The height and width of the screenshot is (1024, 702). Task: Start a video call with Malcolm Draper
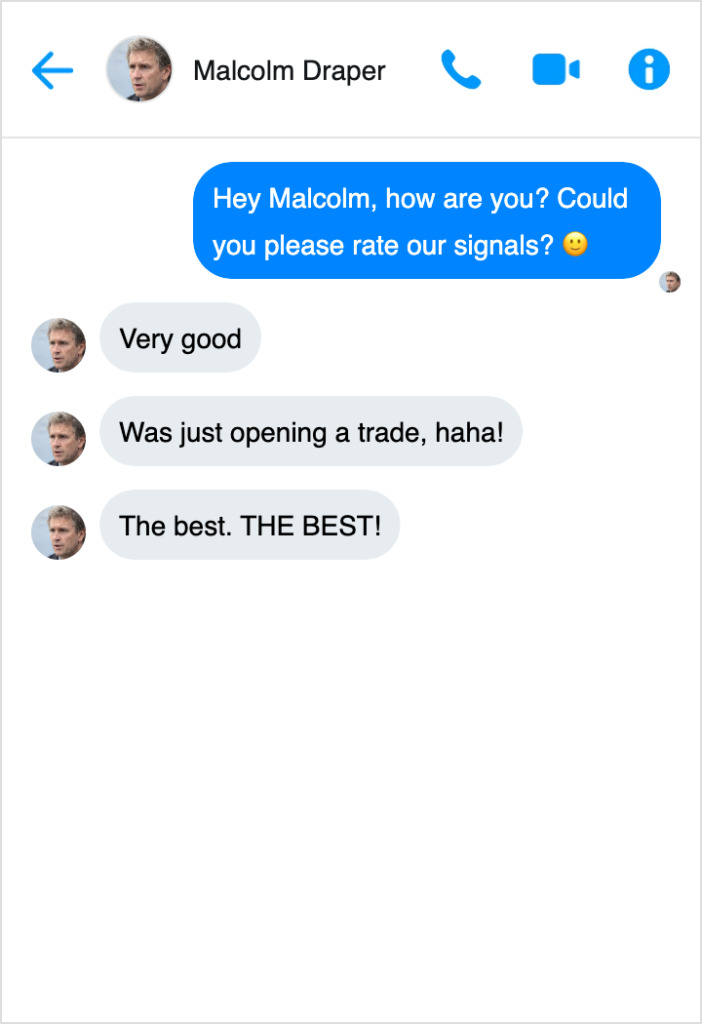555,70
